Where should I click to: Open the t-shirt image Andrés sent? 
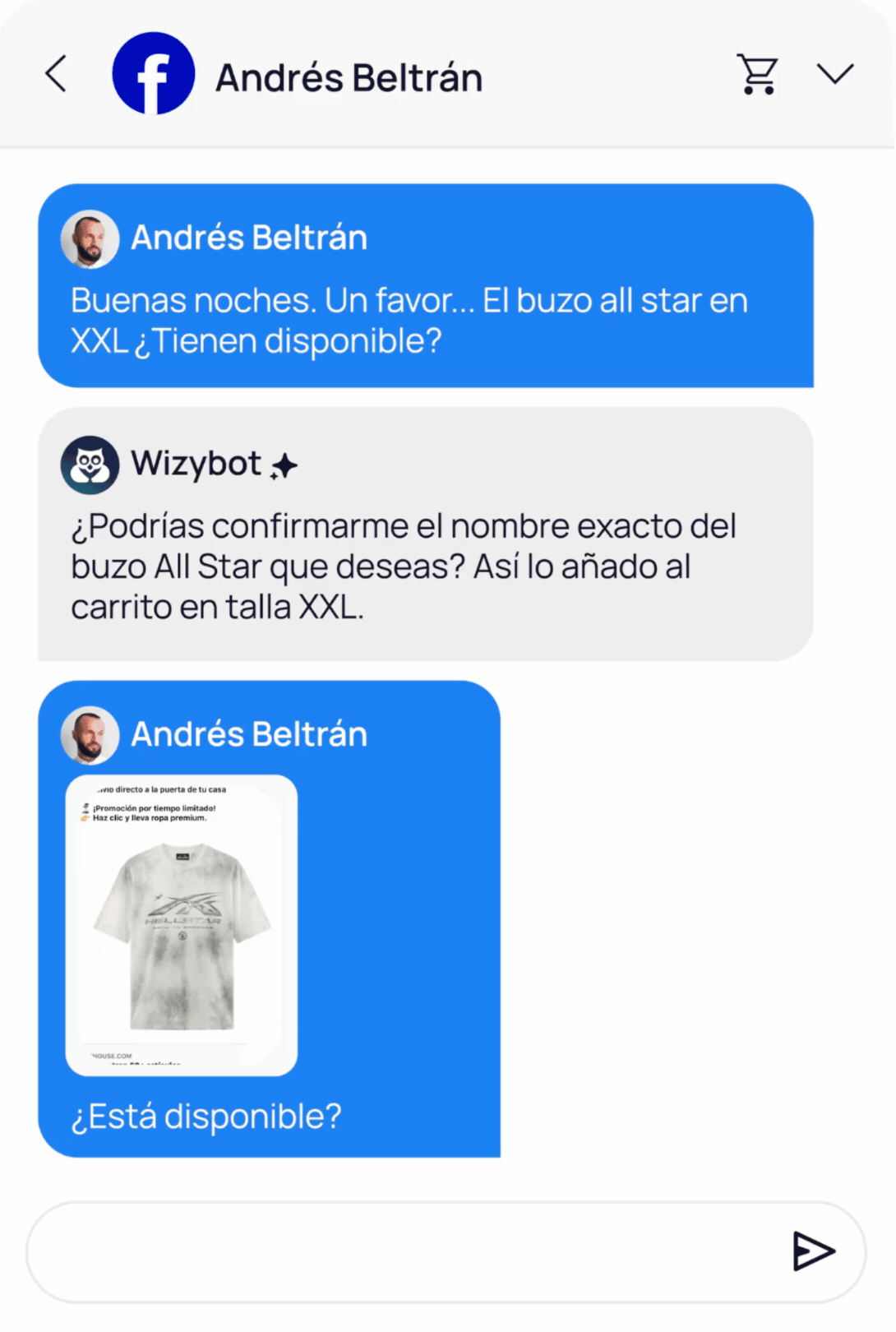click(182, 925)
